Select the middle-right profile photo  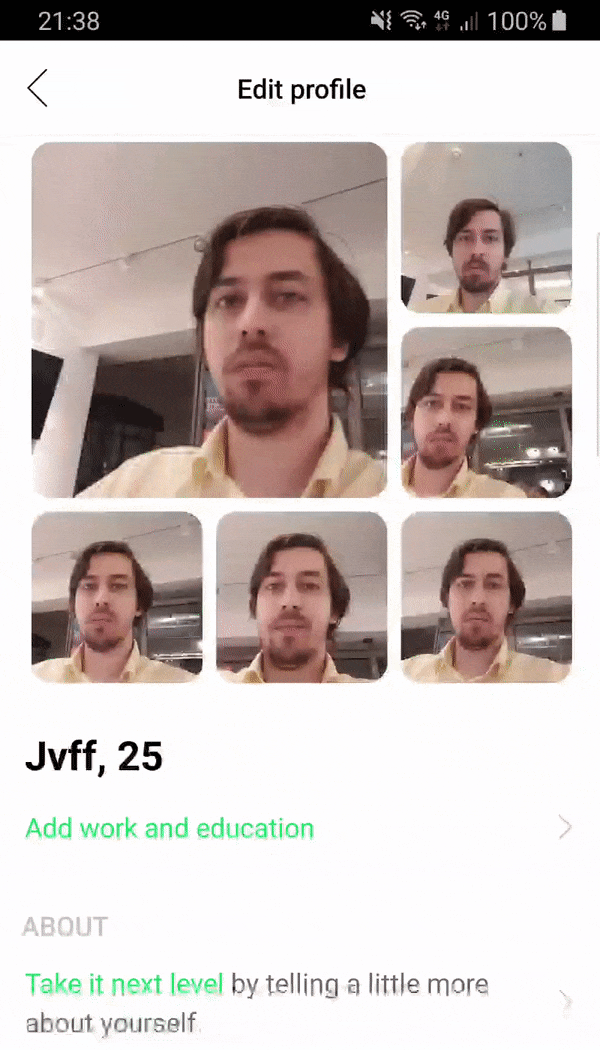click(486, 412)
